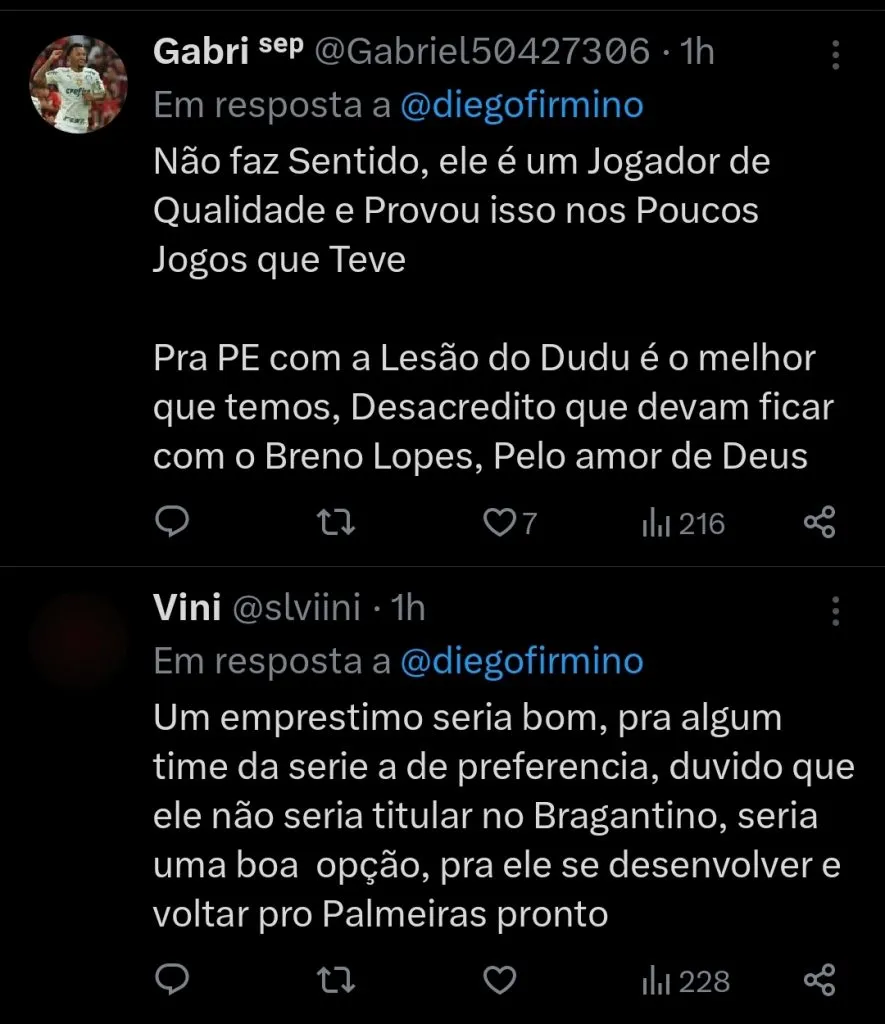View analytics showing 228 views
The height and width of the screenshot is (1024, 885).
(x=686, y=980)
